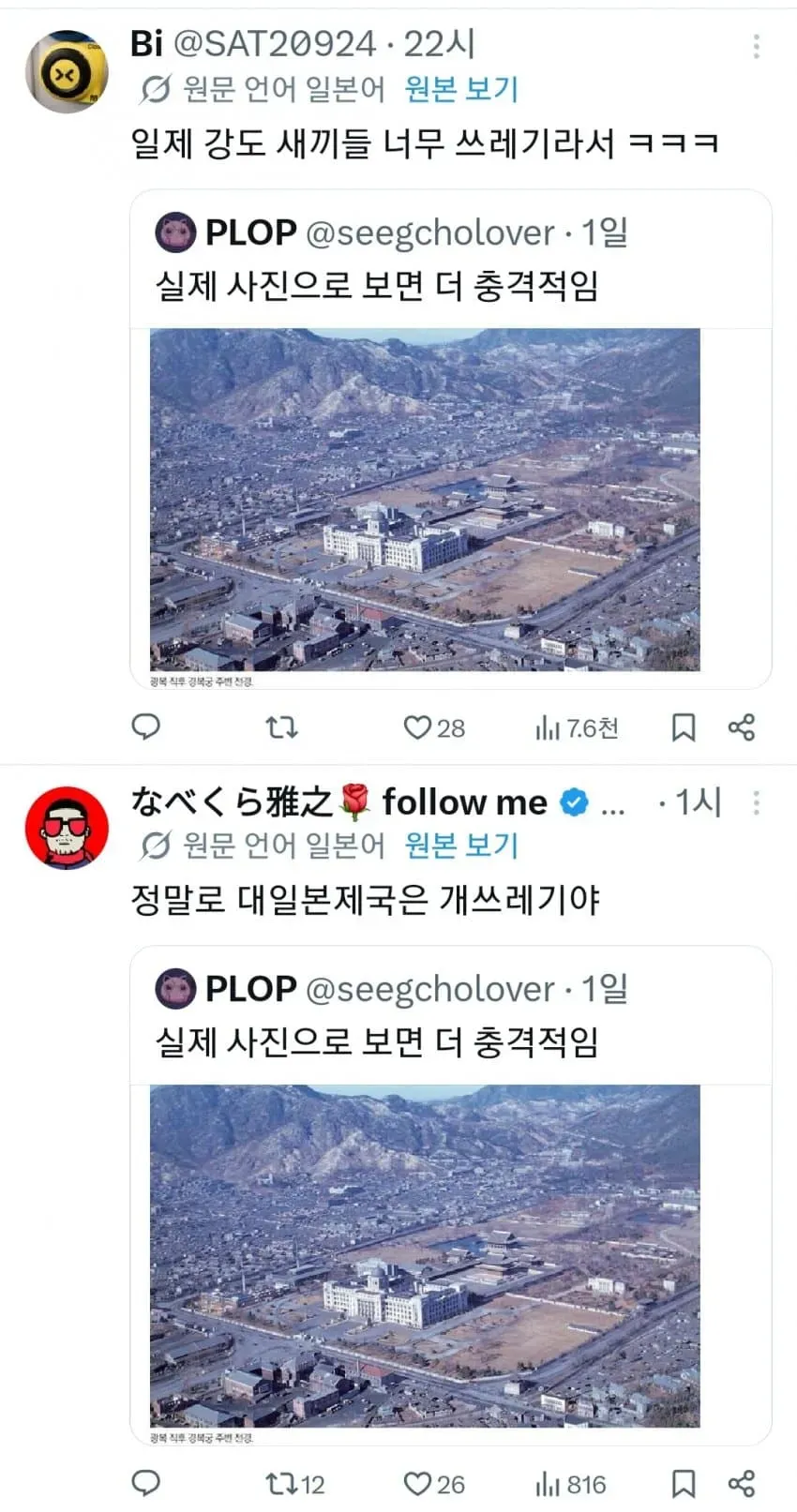Screen dimensions: 797x1512
Task: View analytics showing 7.6천 views
Action: click(x=576, y=727)
